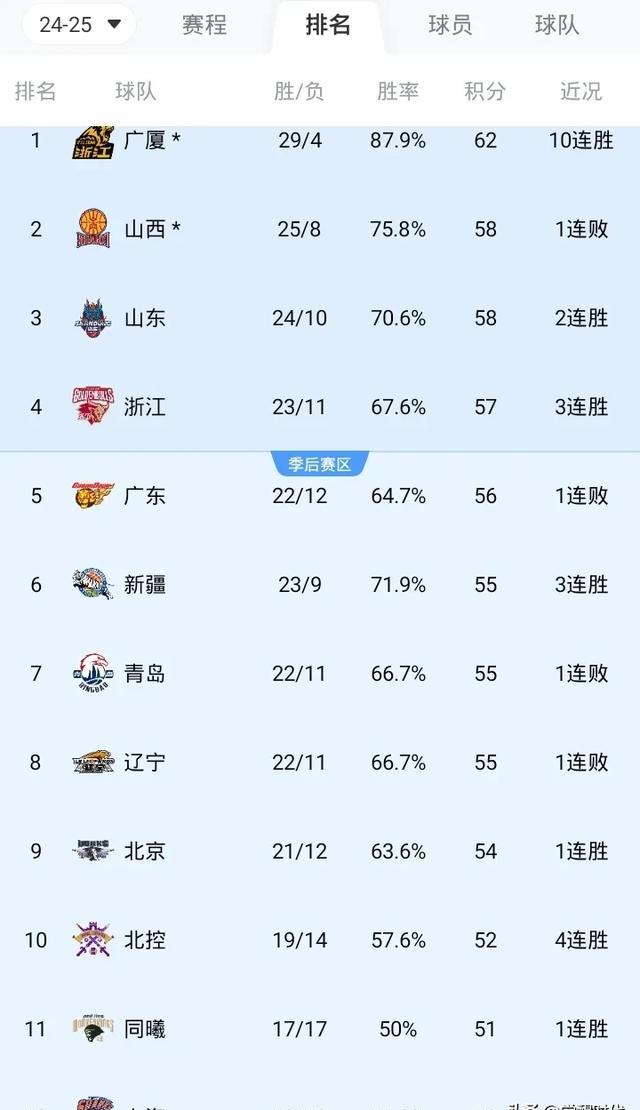Switch to the 赛程 tab

tap(204, 25)
